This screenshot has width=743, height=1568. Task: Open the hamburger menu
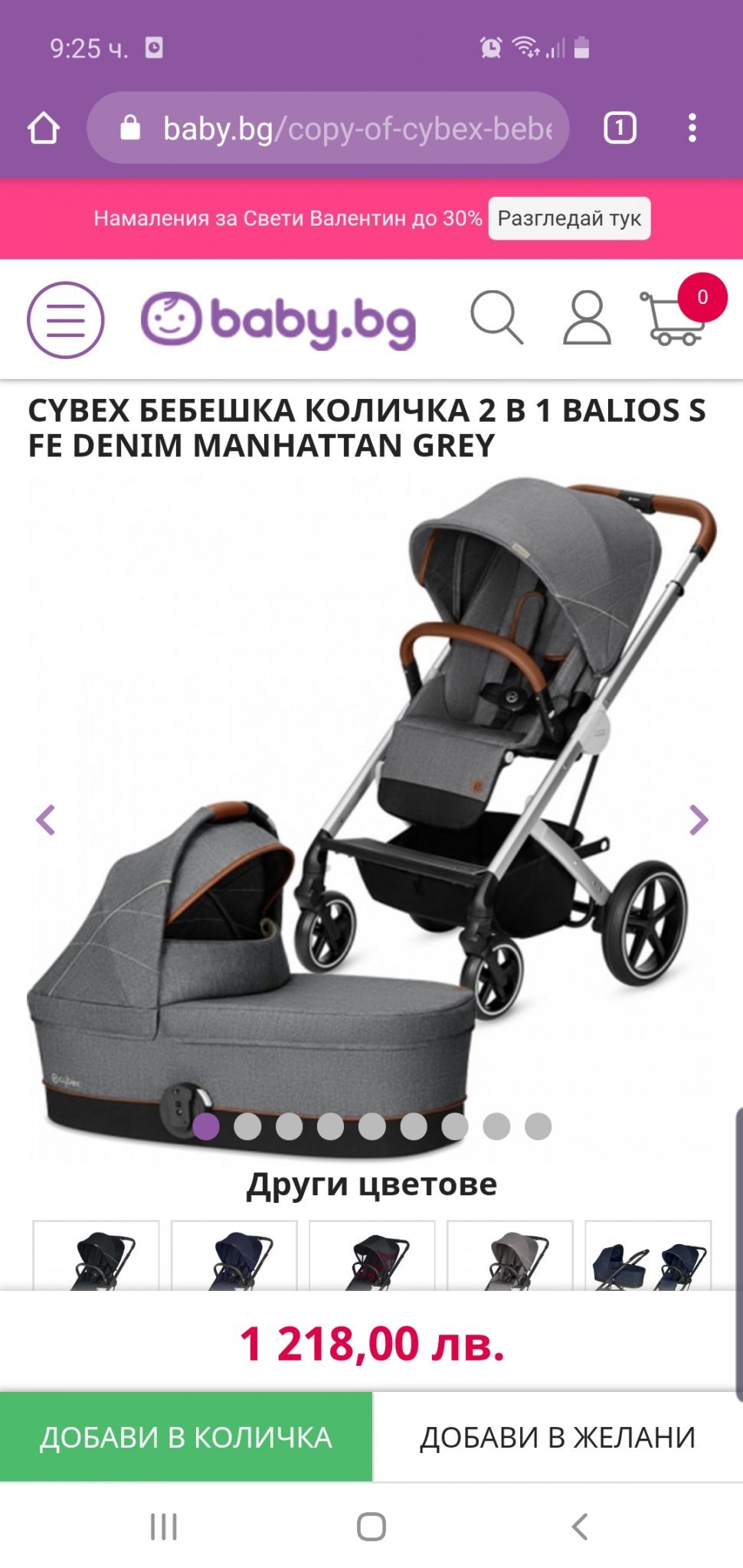[66, 320]
